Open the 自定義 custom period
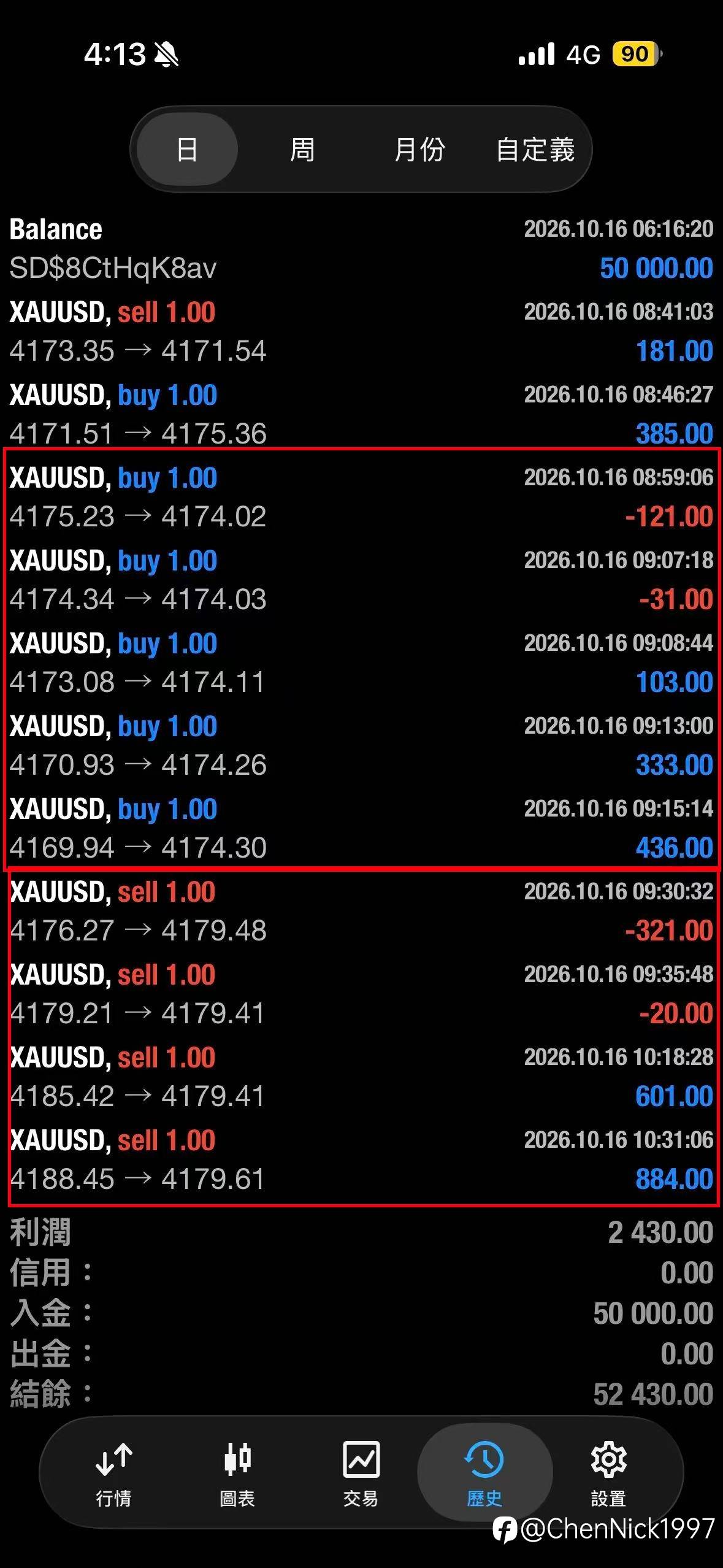The image size is (723, 1568). point(535,149)
